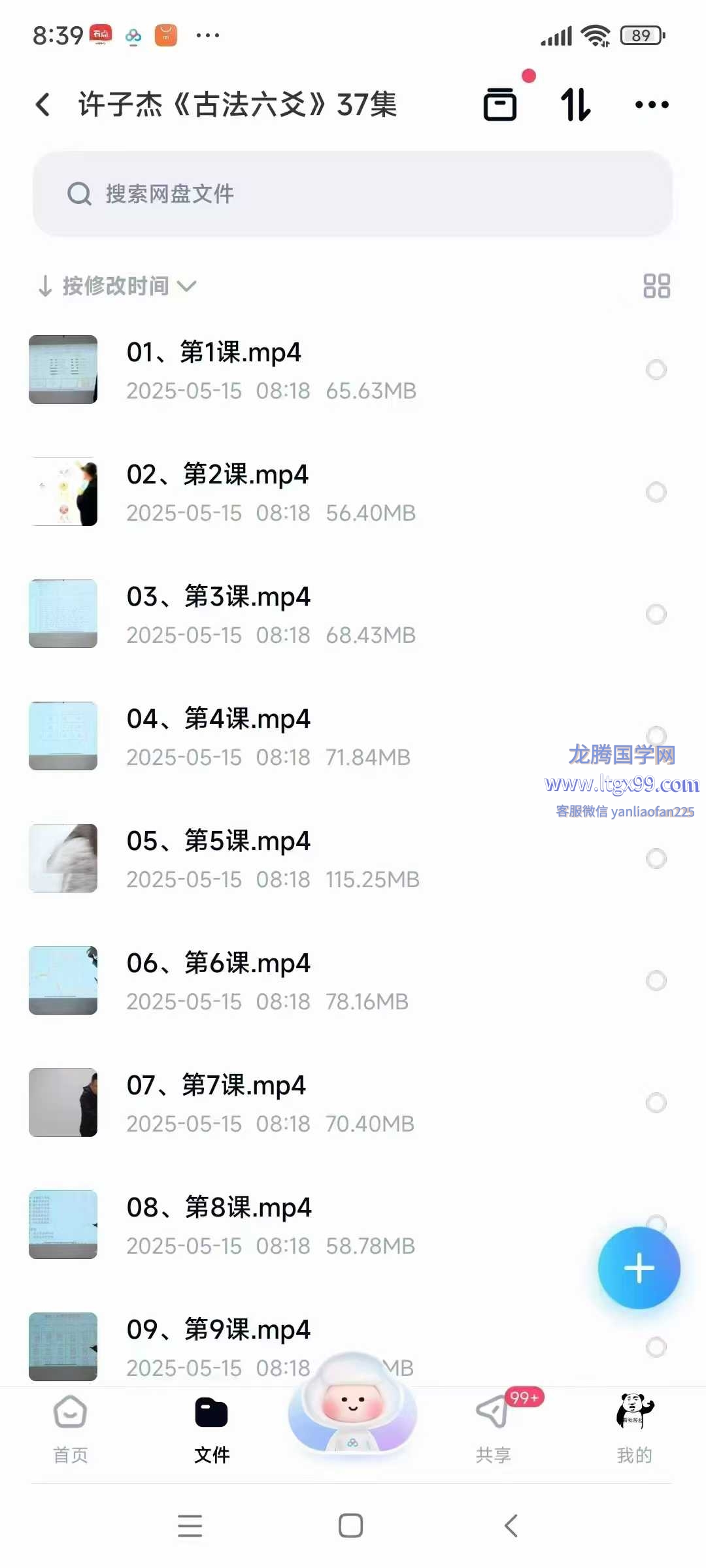The width and height of the screenshot is (706, 1568).
Task: Select the checkbox for 02、第2课.mp4
Action: pos(656,492)
